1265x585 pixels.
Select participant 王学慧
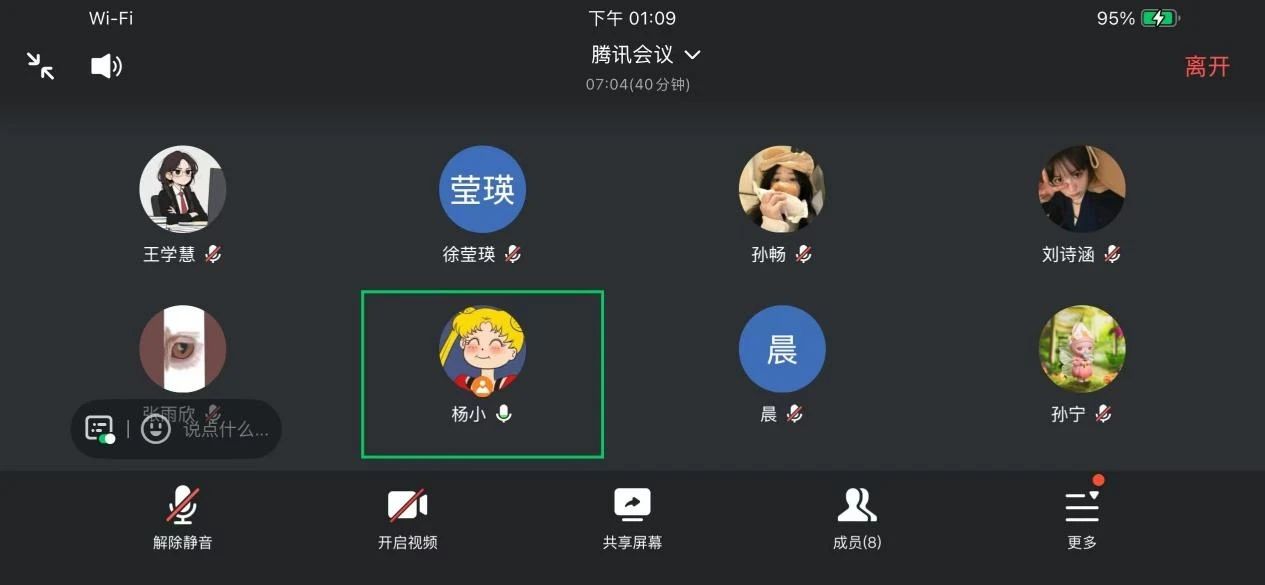pyautogui.click(x=182, y=190)
